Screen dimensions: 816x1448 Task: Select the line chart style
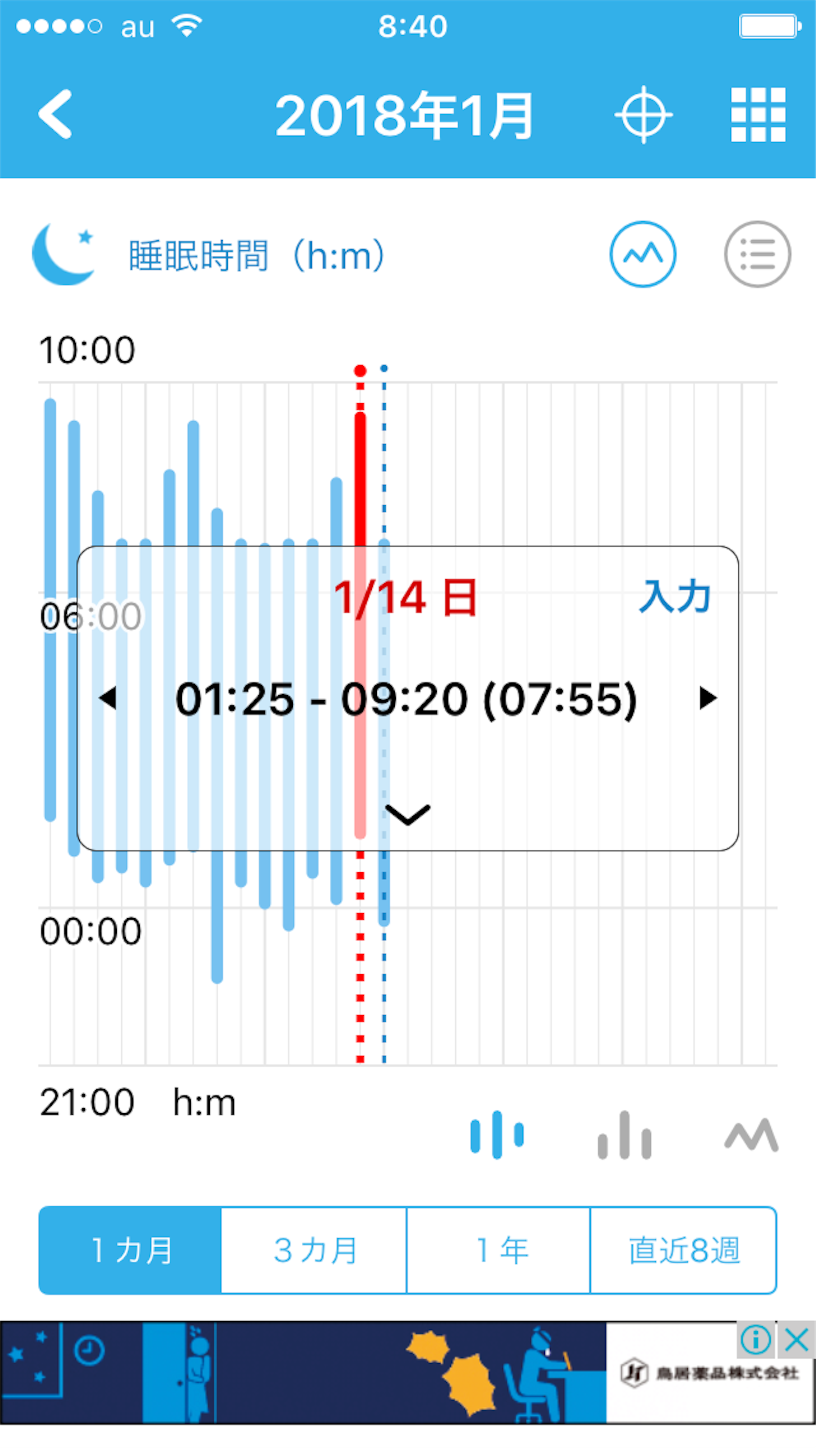coord(751,1135)
